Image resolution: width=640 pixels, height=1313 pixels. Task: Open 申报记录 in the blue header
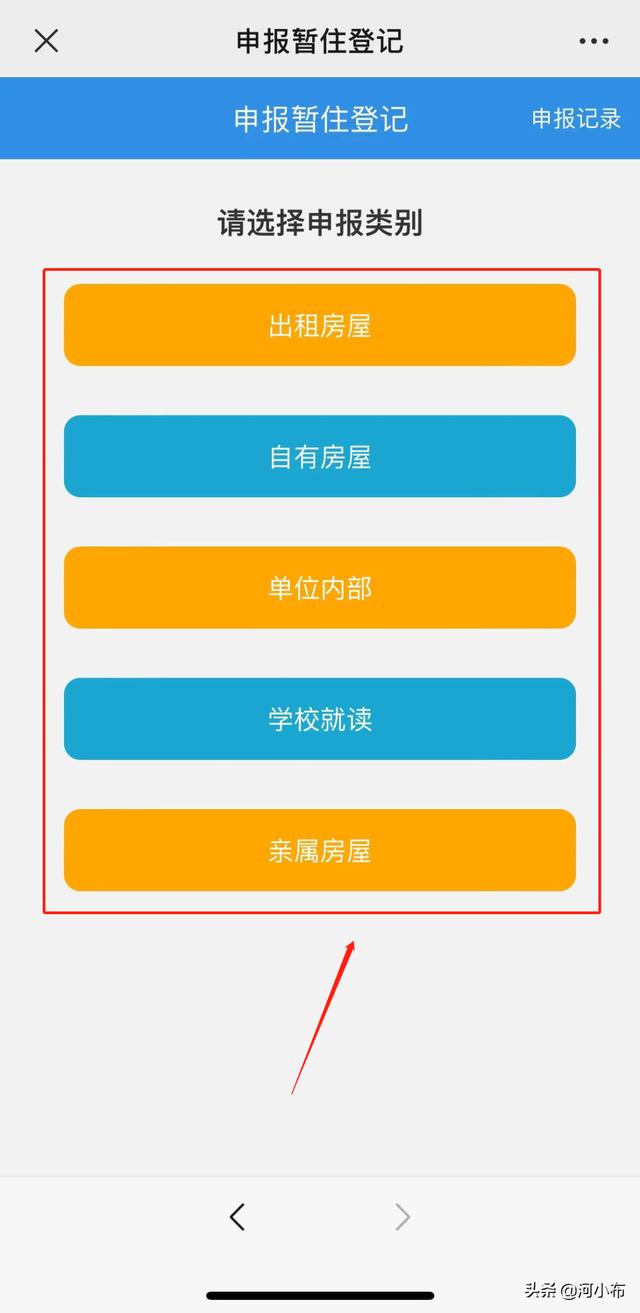coord(576,118)
